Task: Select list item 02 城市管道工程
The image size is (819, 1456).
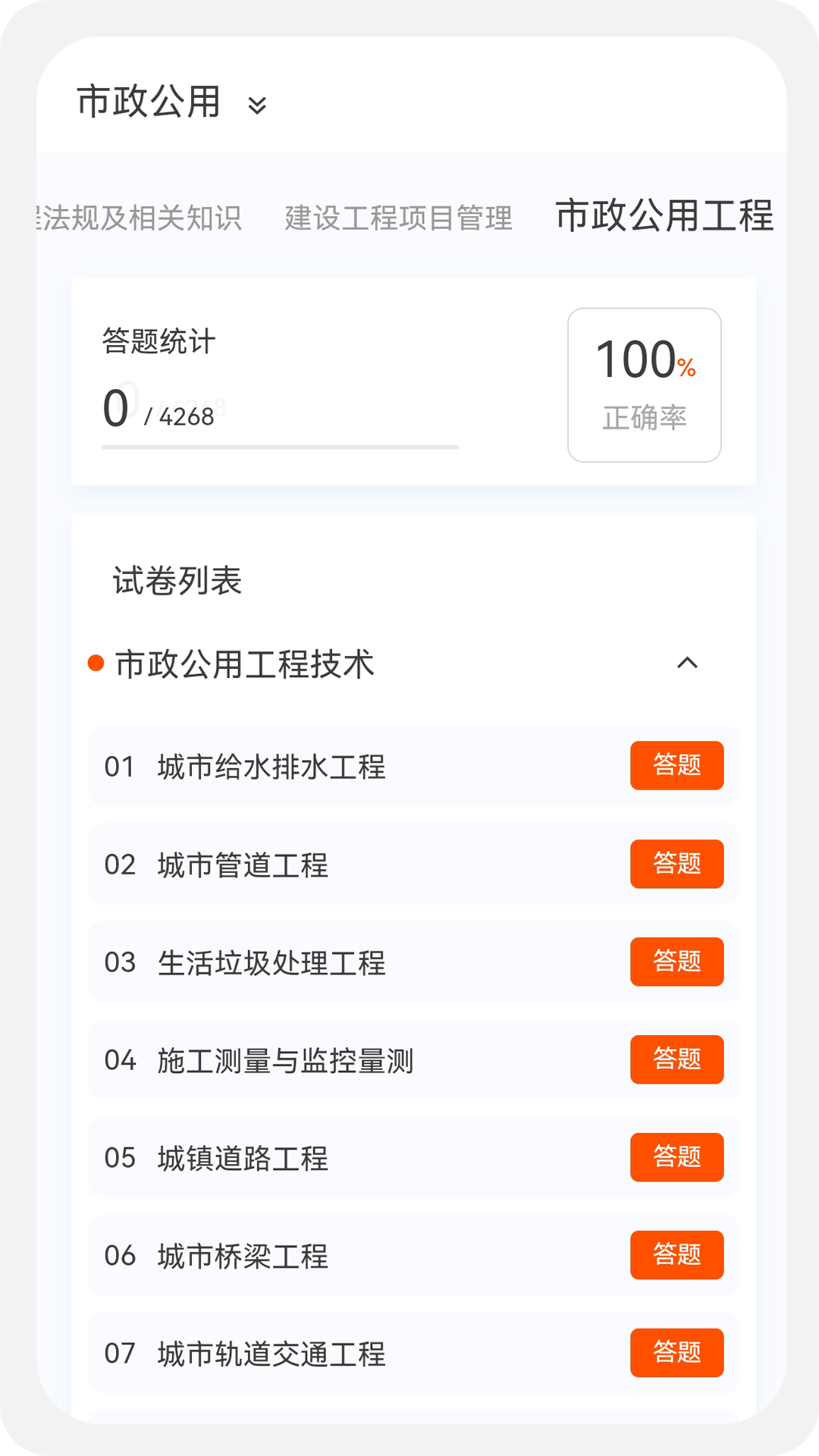Action: [243, 864]
